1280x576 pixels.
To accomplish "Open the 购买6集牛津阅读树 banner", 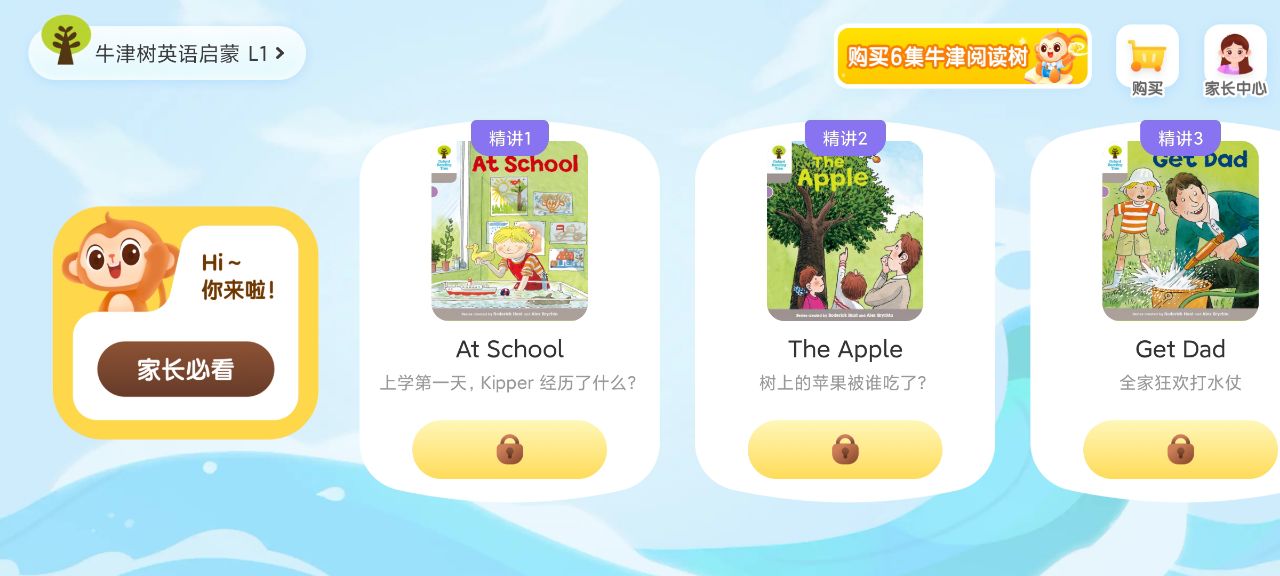I will point(962,56).
